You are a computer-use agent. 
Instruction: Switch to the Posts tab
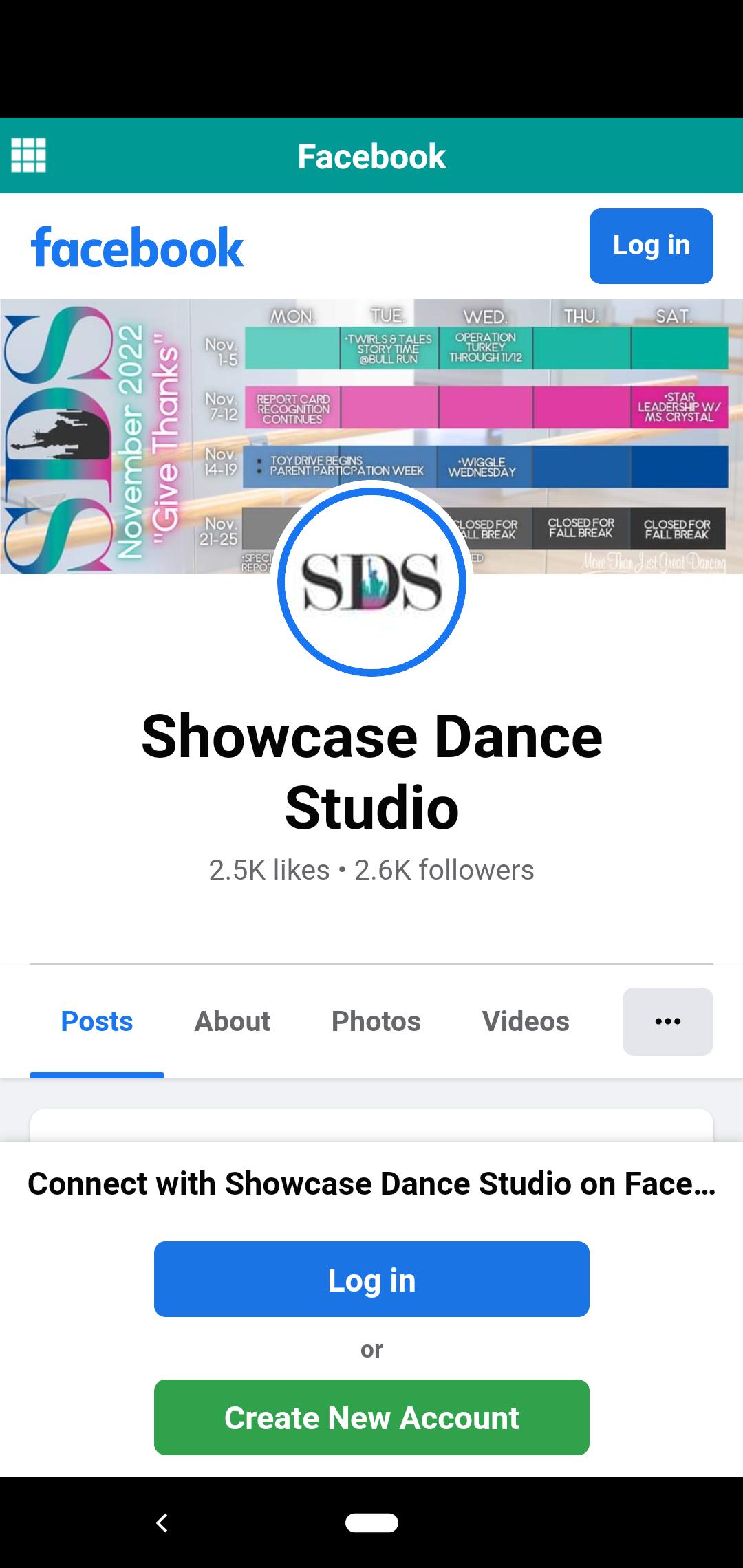(97, 1021)
